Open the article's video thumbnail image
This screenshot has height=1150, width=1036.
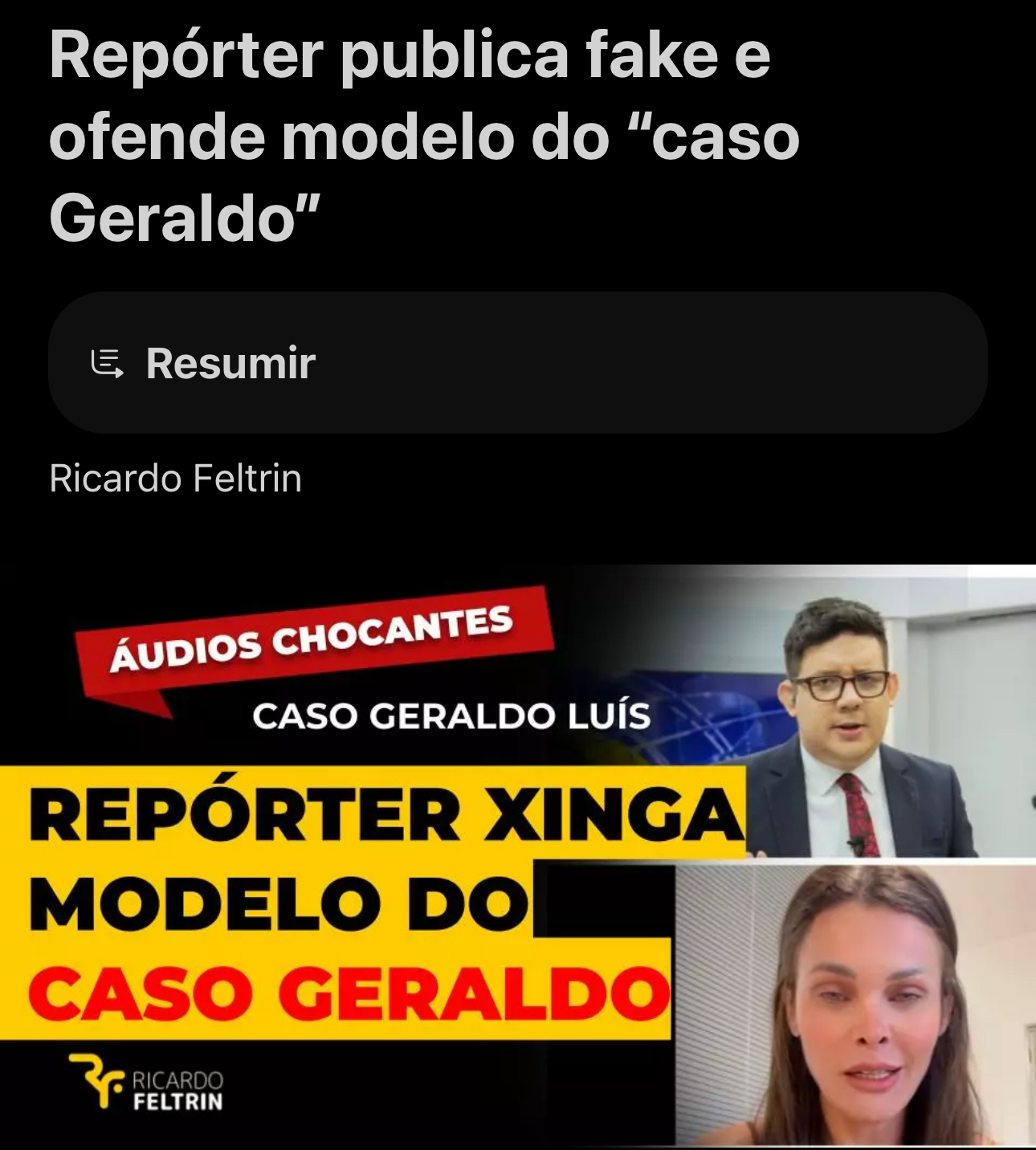517,855
